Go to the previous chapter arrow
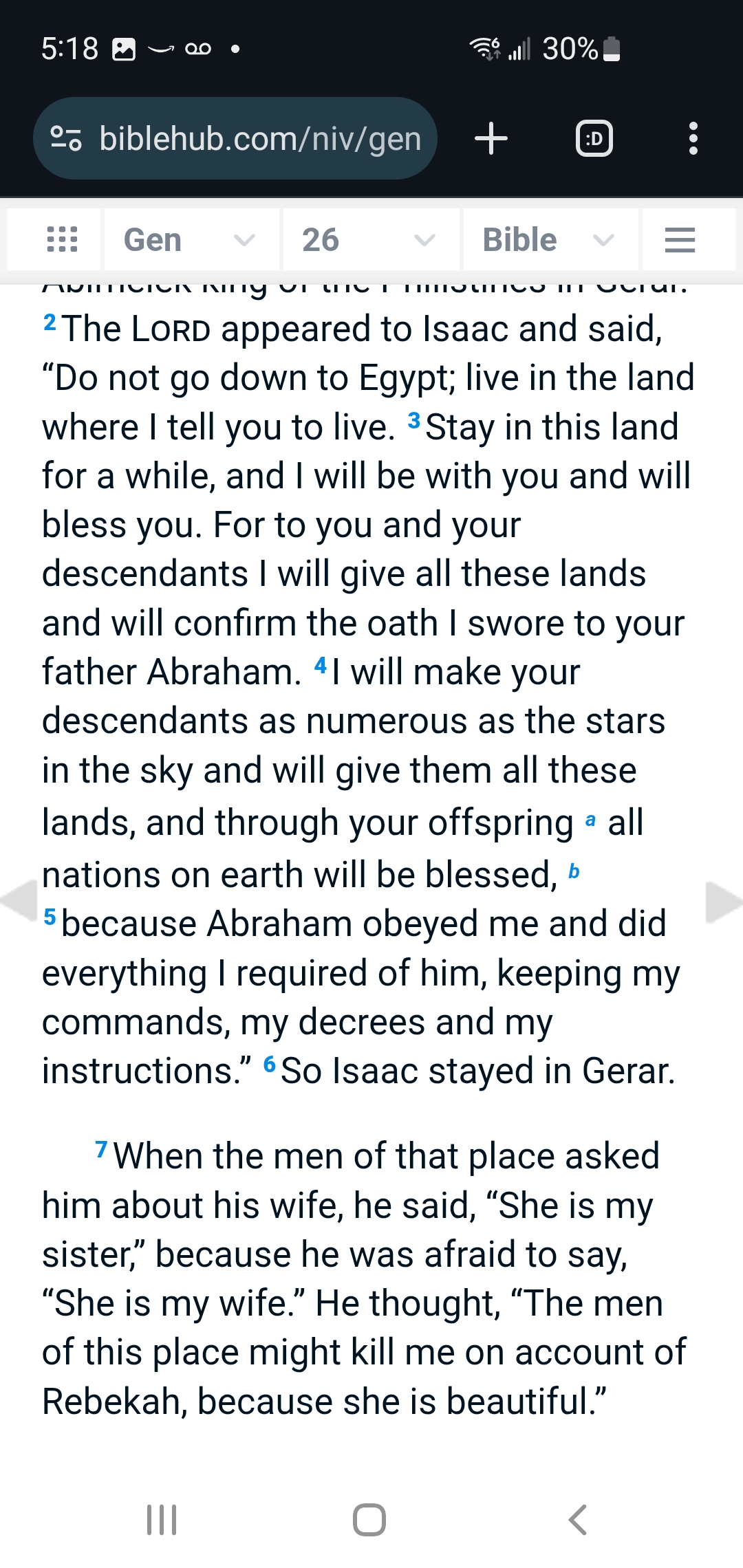 pyautogui.click(x=19, y=901)
